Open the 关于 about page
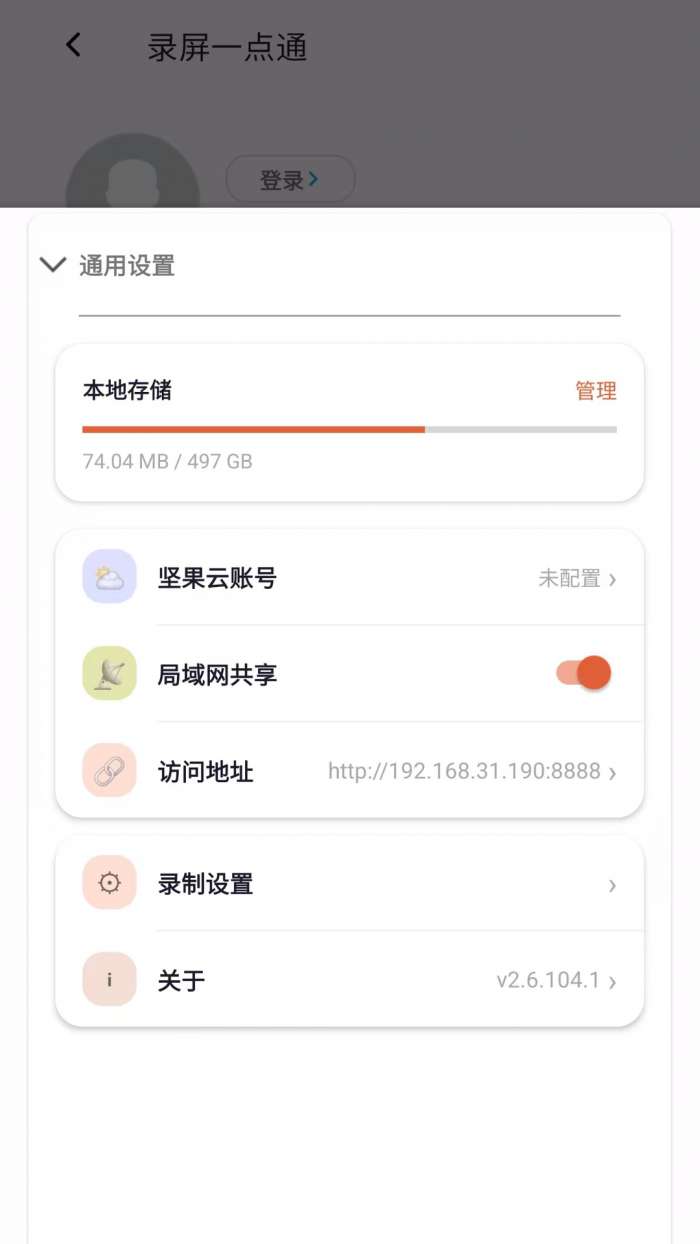This screenshot has height=1244, width=700. (x=349, y=980)
